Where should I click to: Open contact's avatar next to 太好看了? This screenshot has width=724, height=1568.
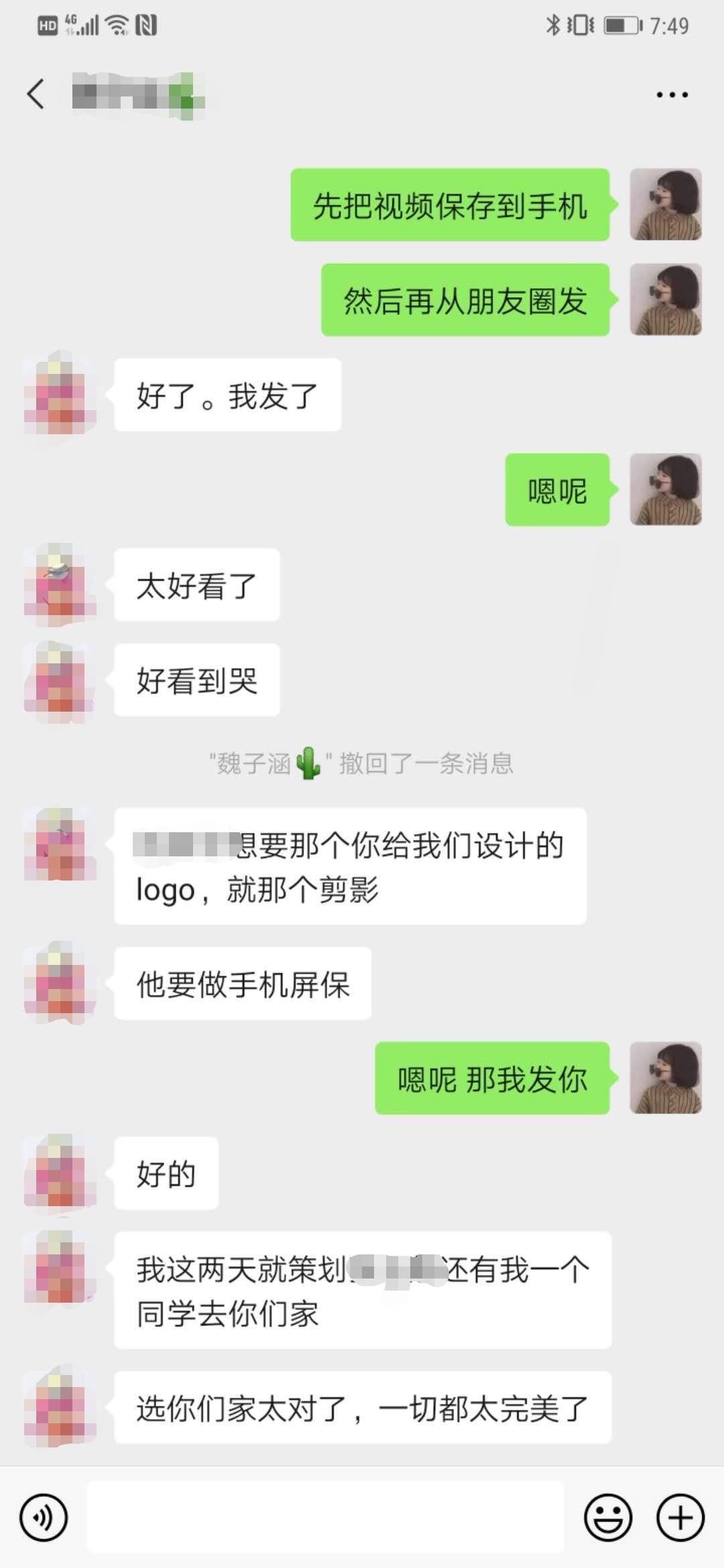(x=60, y=584)
